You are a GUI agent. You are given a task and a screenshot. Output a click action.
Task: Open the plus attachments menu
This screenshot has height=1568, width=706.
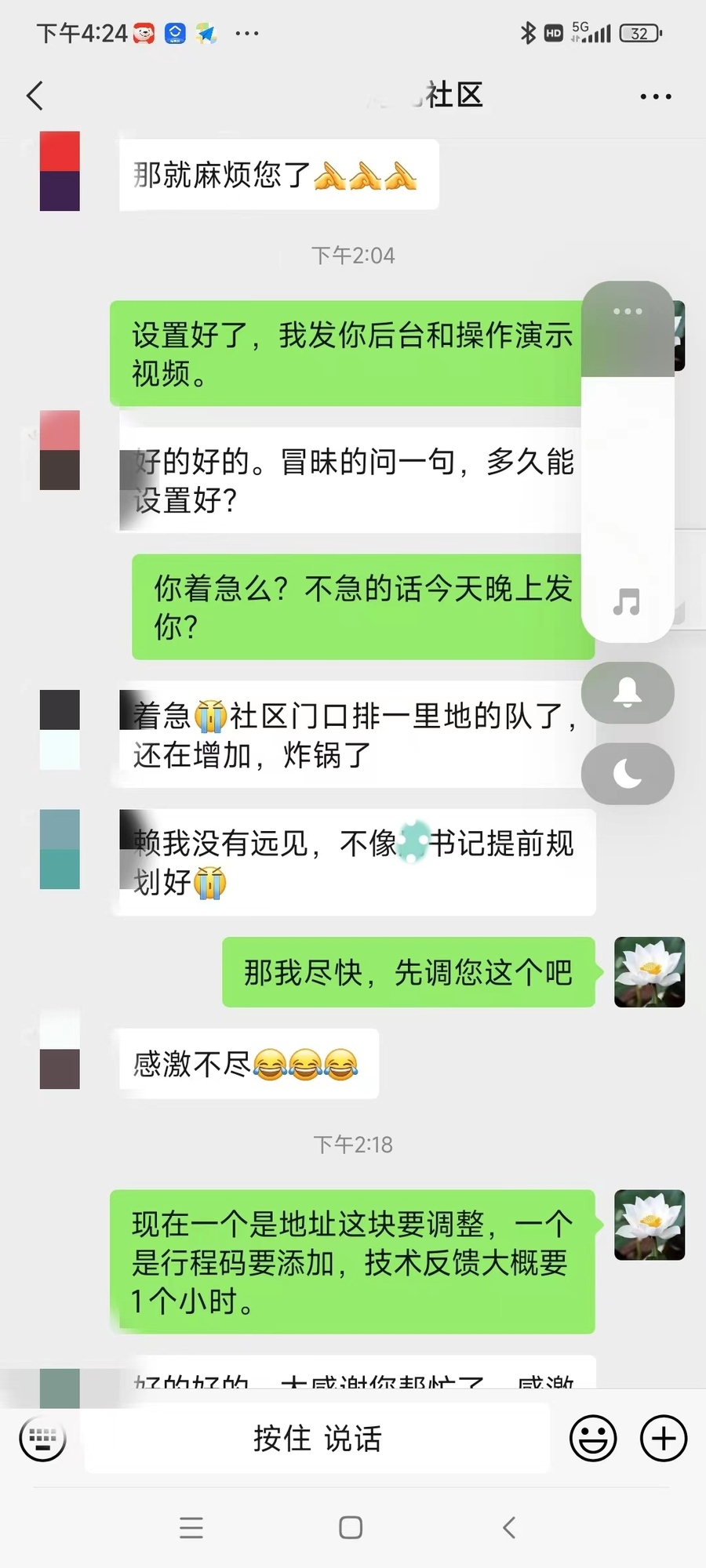(x=664, y=1439)
